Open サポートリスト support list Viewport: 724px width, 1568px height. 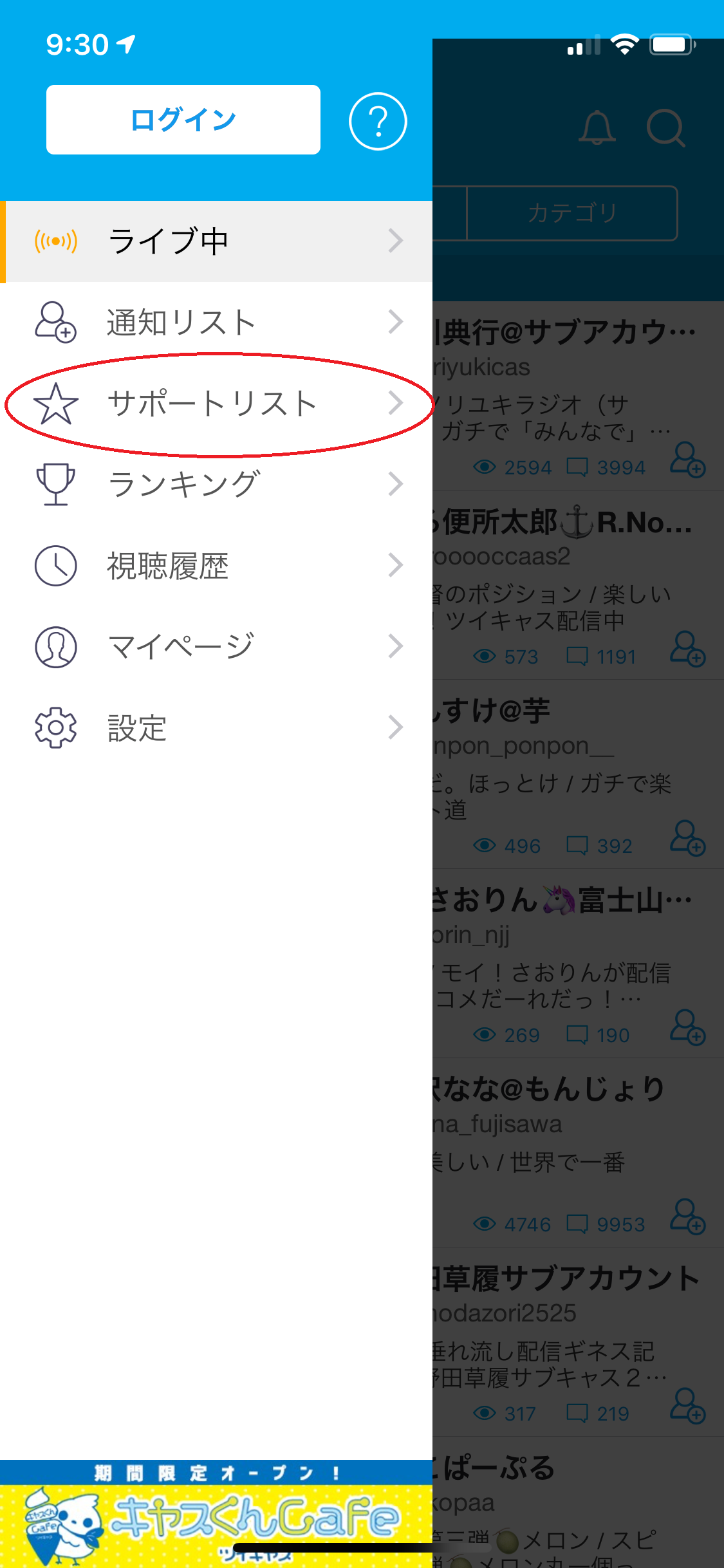coord(216,404)
